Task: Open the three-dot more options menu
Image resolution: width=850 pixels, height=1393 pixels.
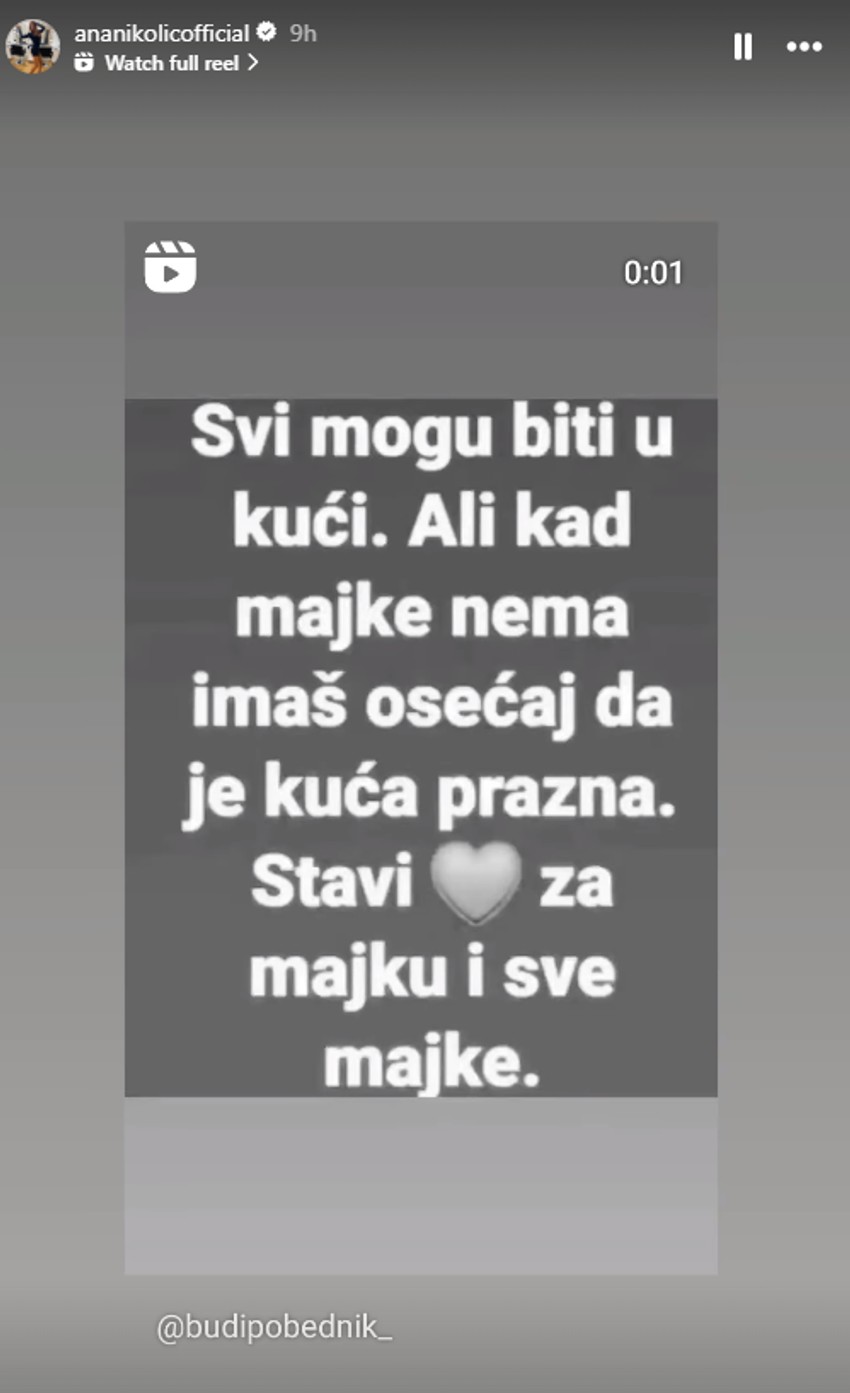Action: [x=804, y=47]
